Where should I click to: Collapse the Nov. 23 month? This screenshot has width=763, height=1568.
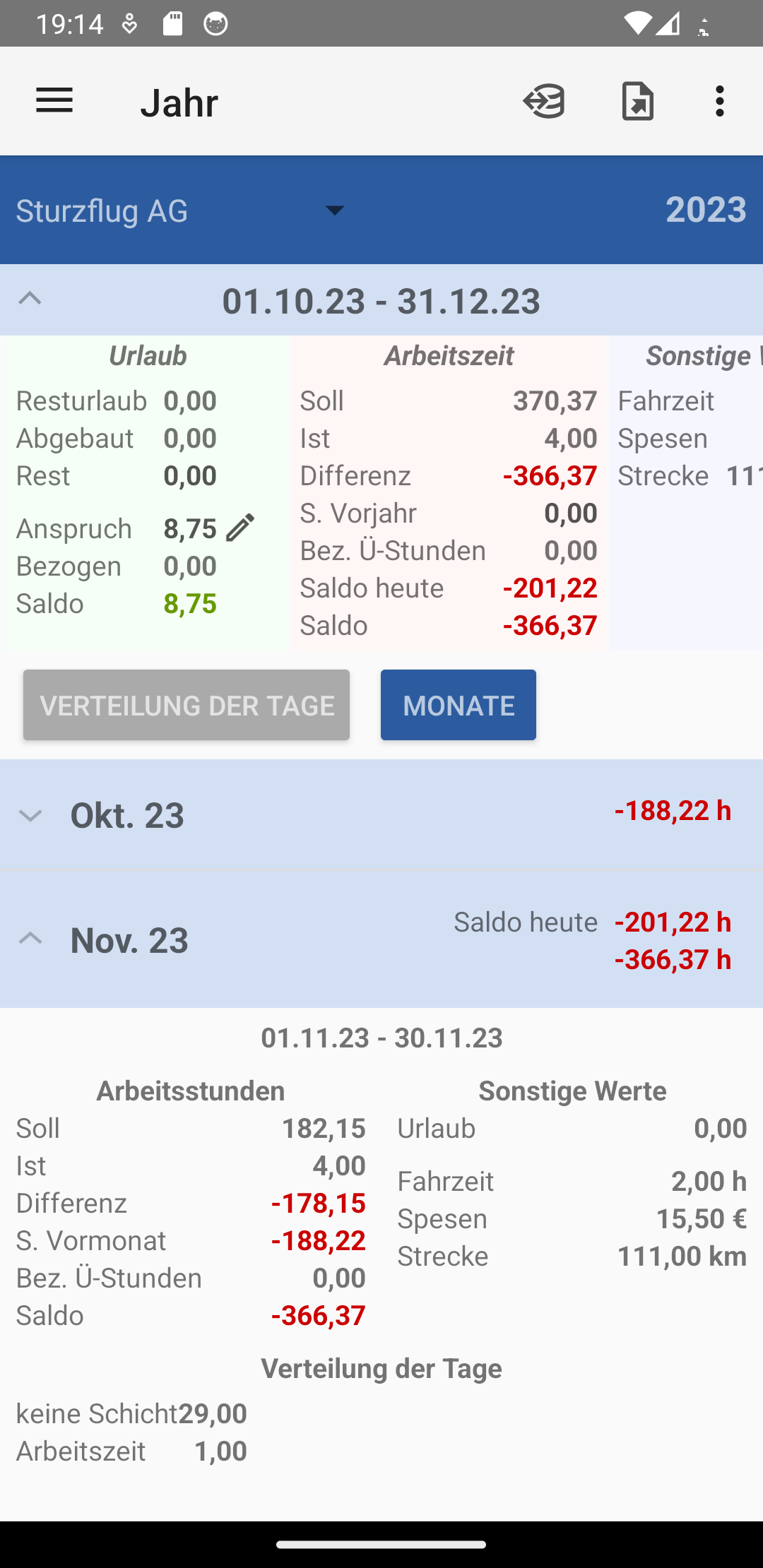click(x=30, y=939)
